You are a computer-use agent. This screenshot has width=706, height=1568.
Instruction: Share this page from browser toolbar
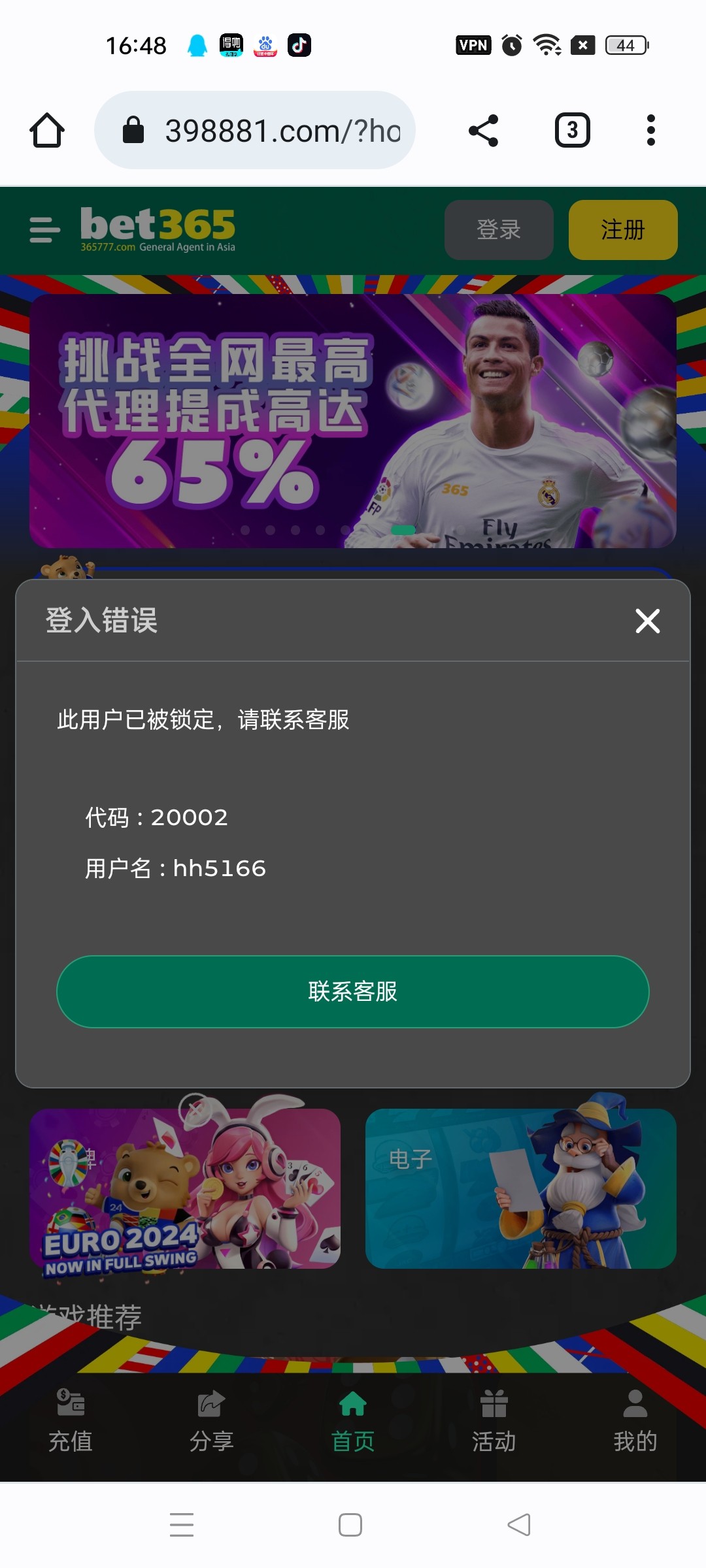484,130
